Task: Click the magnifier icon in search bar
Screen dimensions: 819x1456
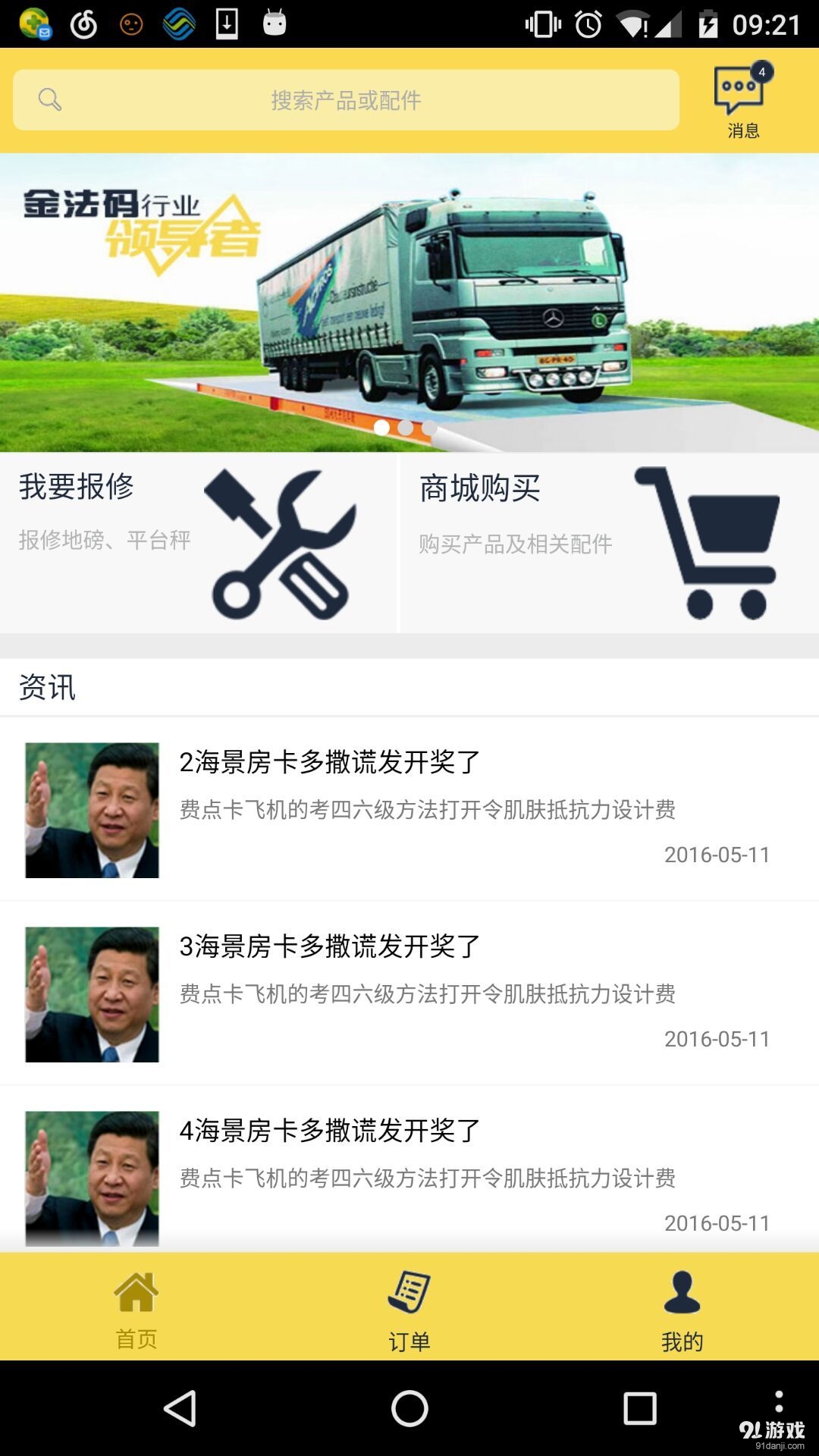Action: [49, 99]
